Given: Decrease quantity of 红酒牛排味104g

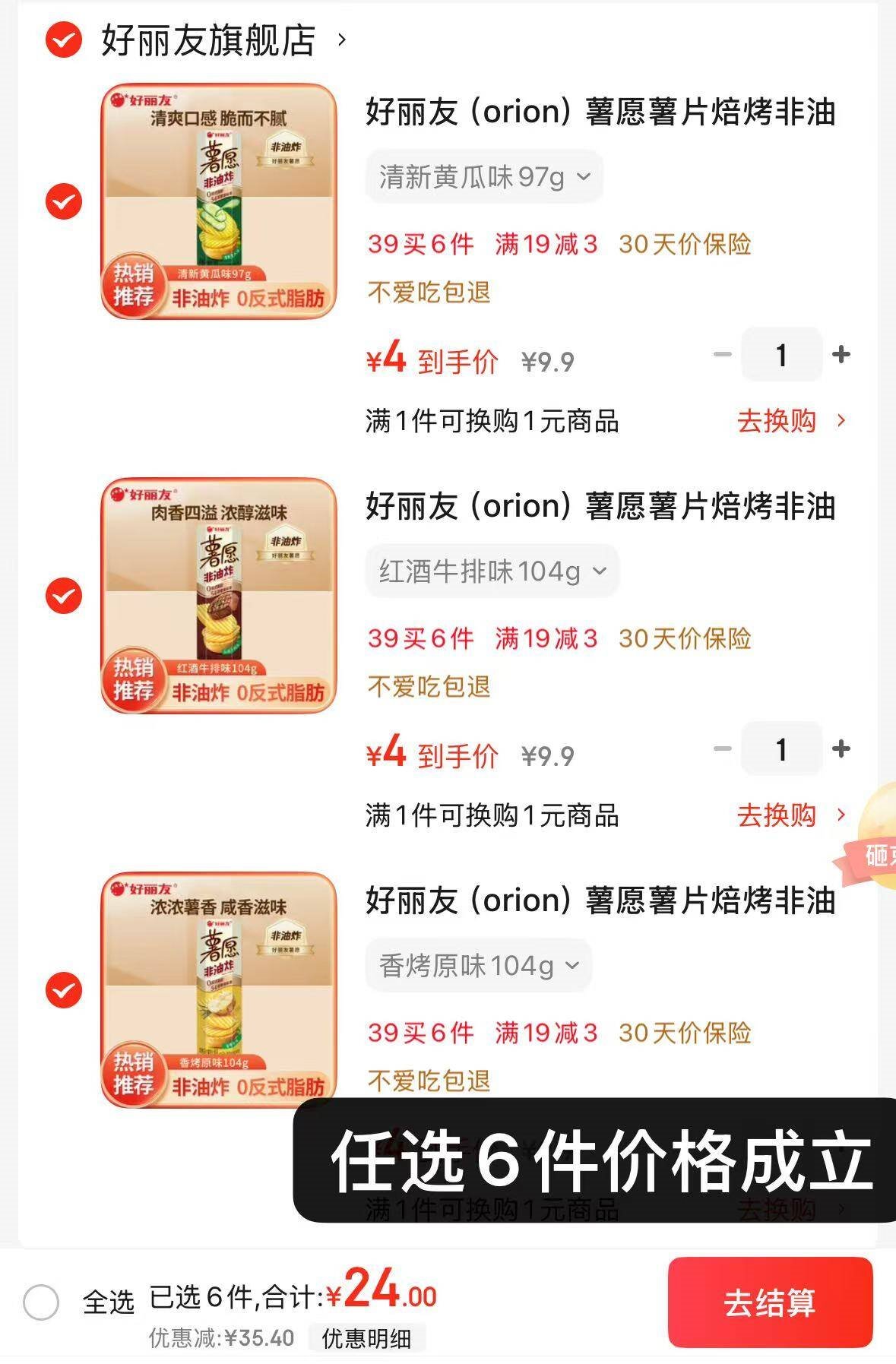Looking at the screenshot, I should [x=723, y=749].
